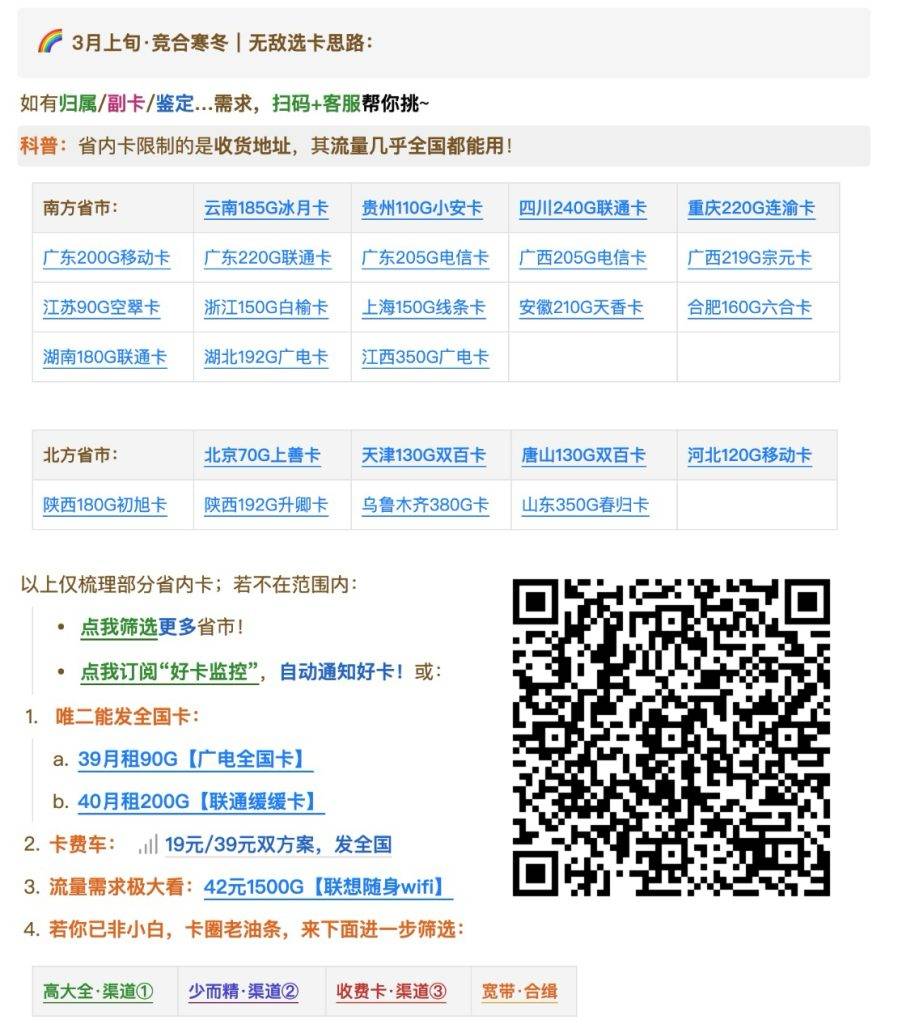This screenshot has height=1024, width=898.
Task: Open the 宽带·合缉 link
Action: [519, 991]
